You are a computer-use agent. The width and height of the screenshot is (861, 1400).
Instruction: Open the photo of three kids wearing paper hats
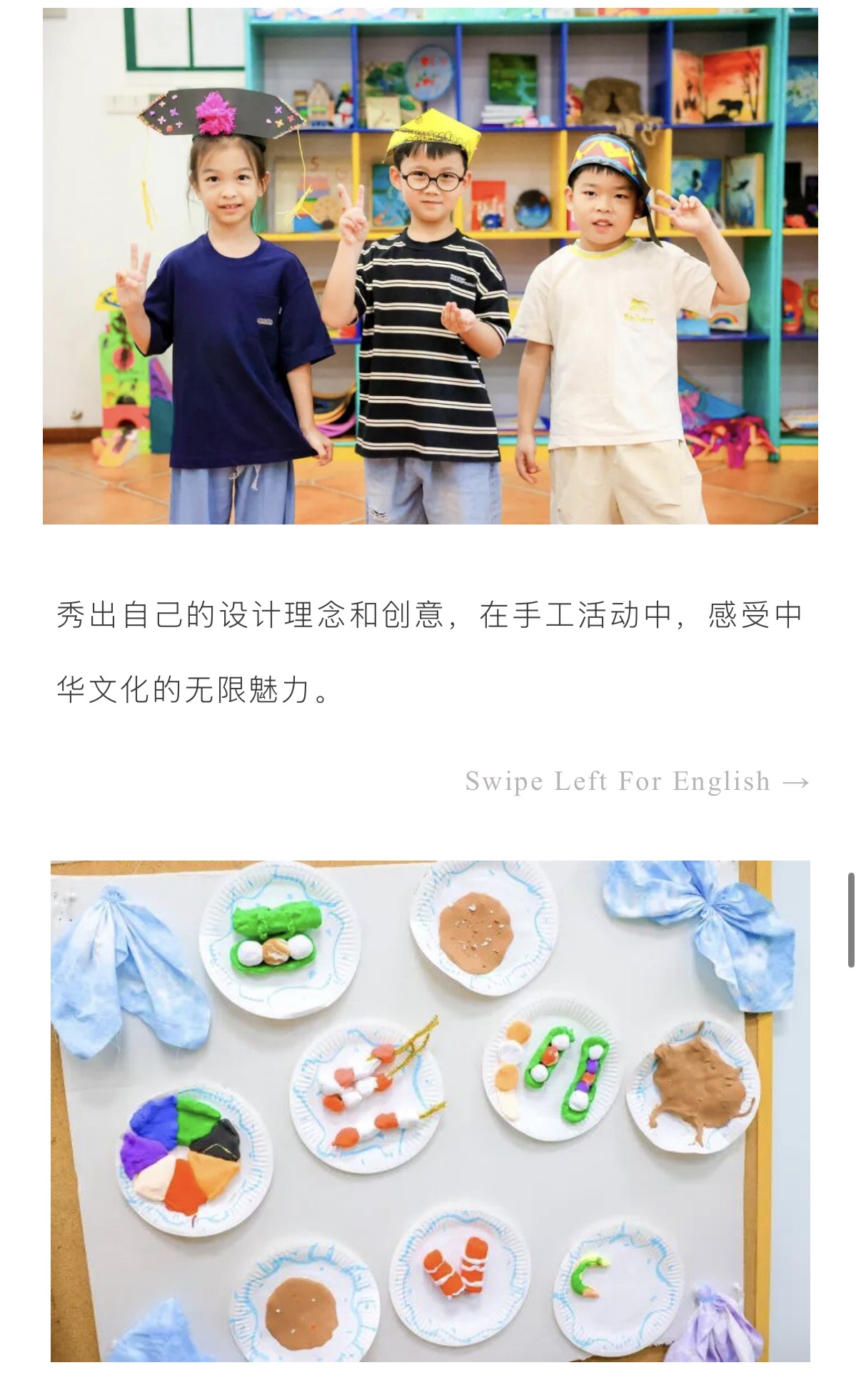coord(430,265)
